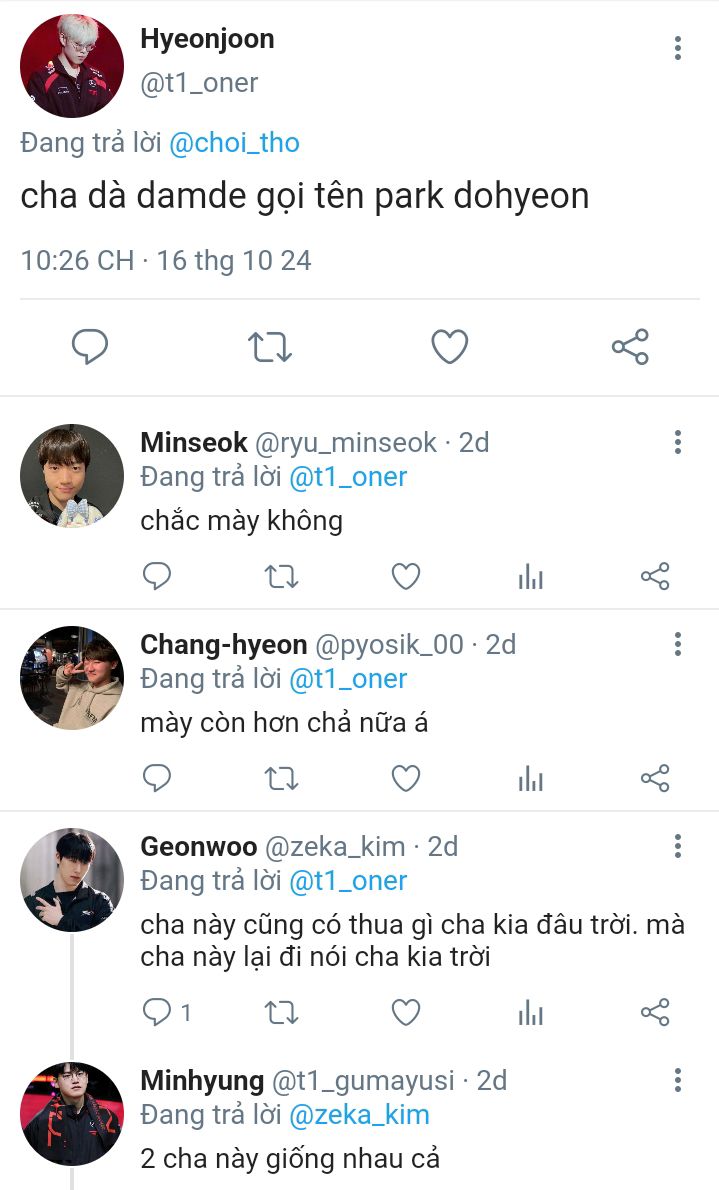Open the @choi_tho mention link
This screenshot has width=719, height=1190.
coord(234,143)
